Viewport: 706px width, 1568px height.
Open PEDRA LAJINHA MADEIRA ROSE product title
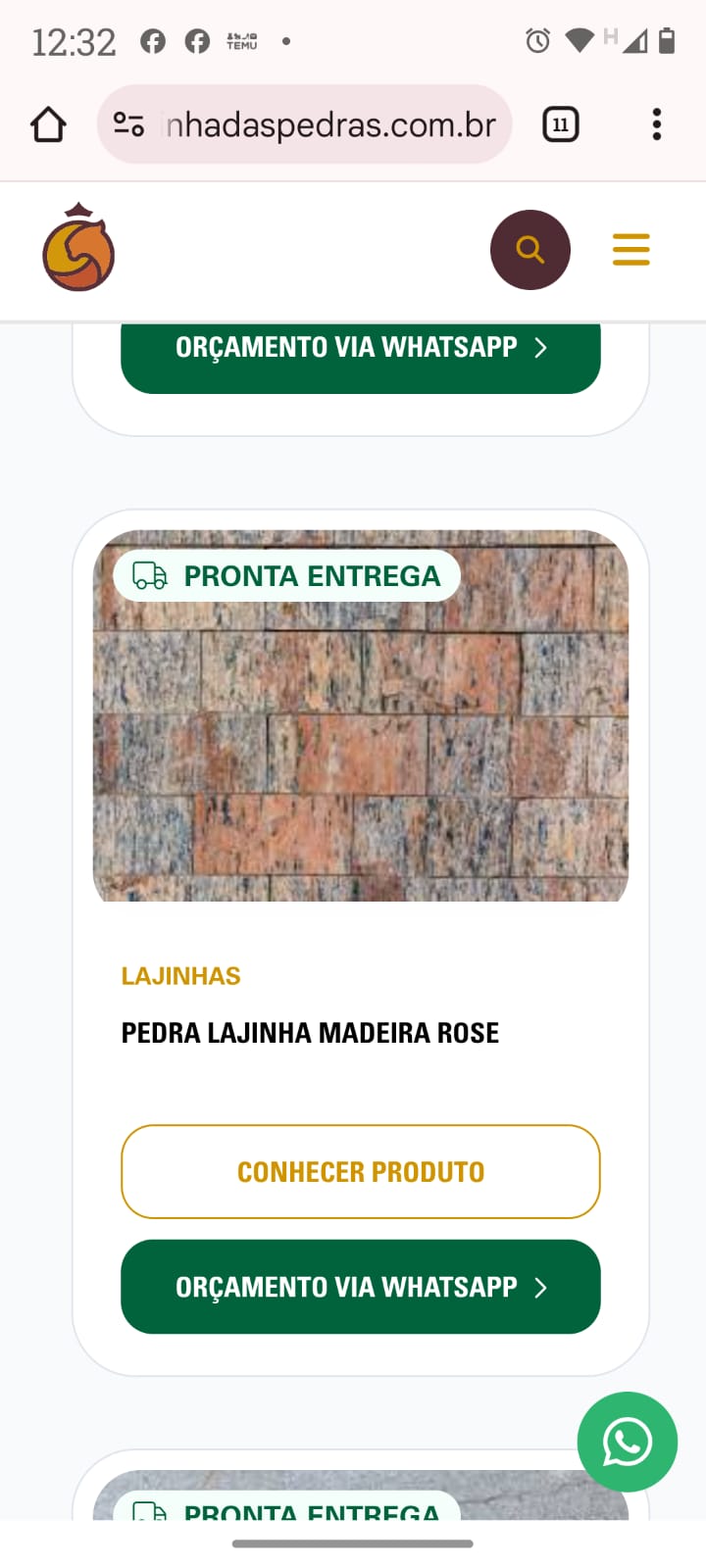[310, 1032]
